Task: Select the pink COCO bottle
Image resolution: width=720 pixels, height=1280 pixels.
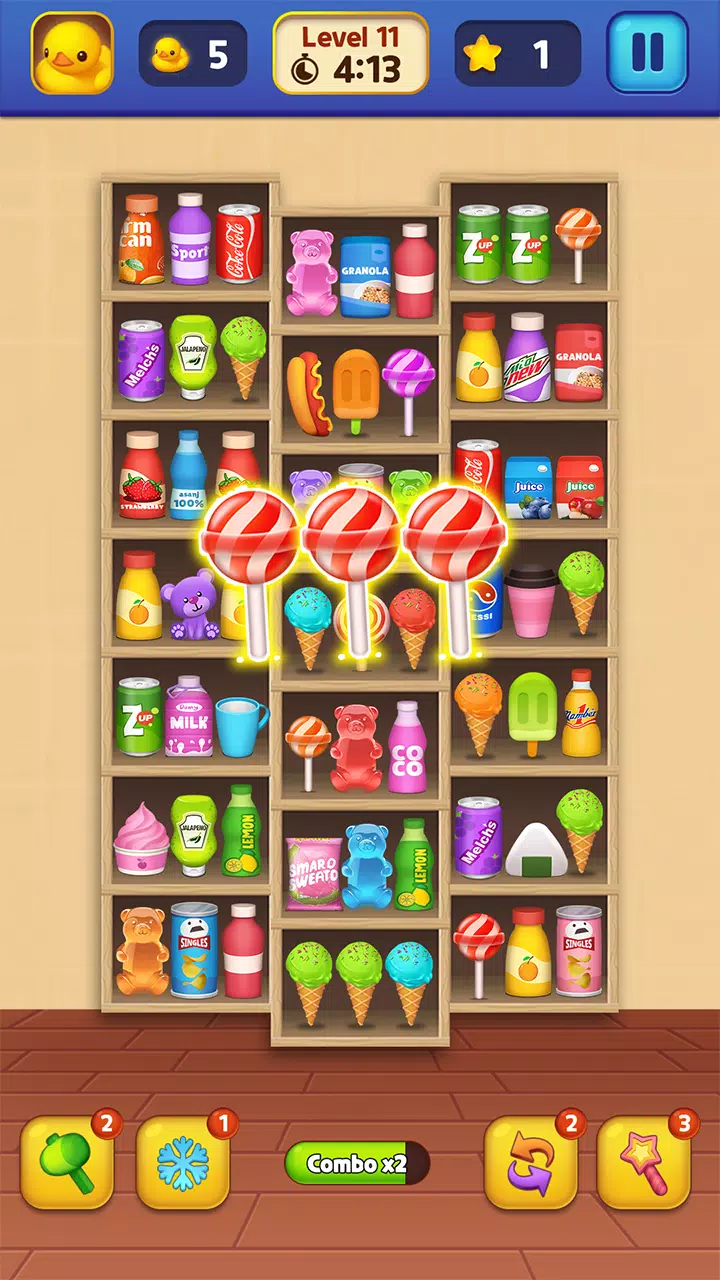Action: 407,747
